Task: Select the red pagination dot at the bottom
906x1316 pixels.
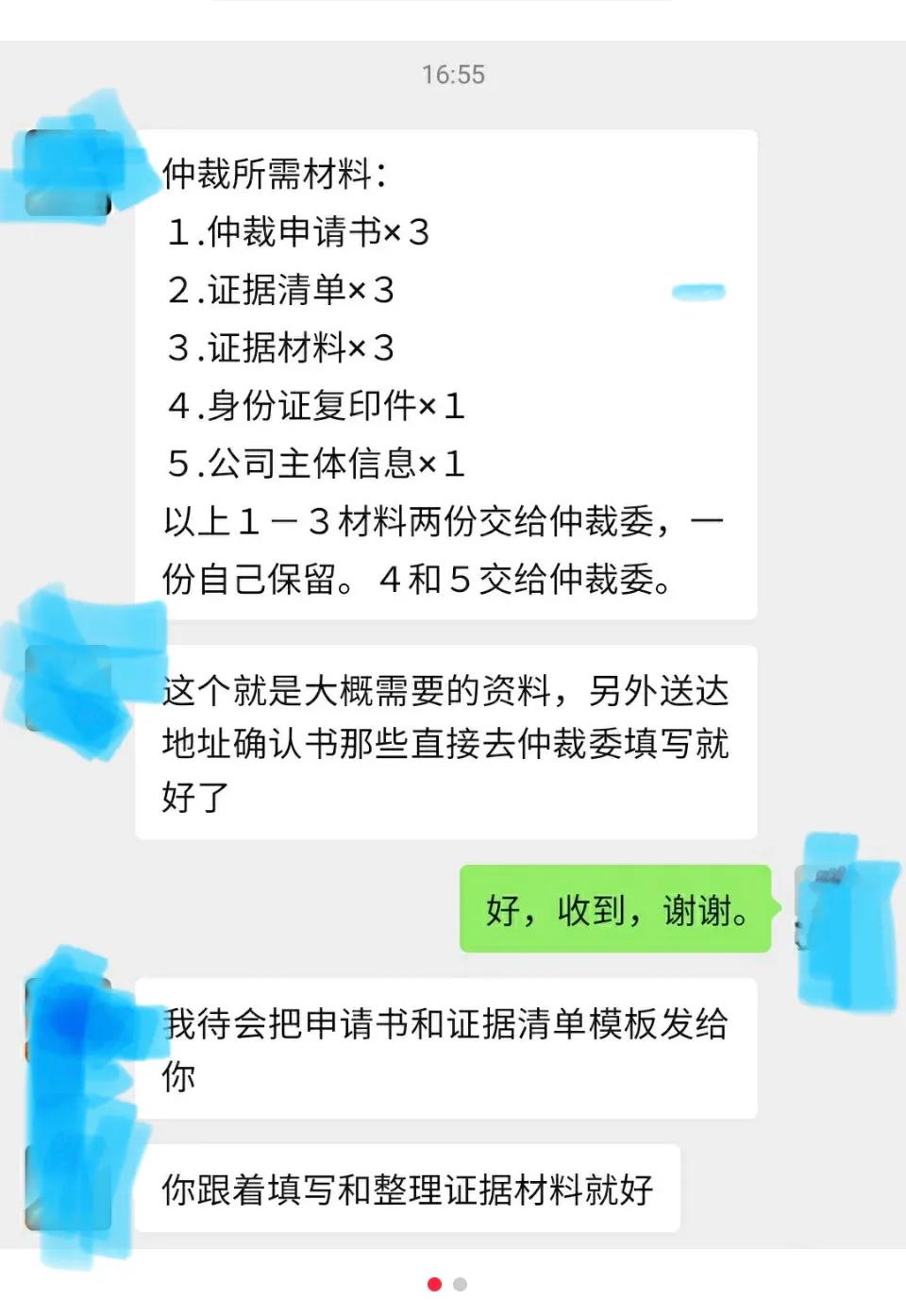Action: point(433,1283)
